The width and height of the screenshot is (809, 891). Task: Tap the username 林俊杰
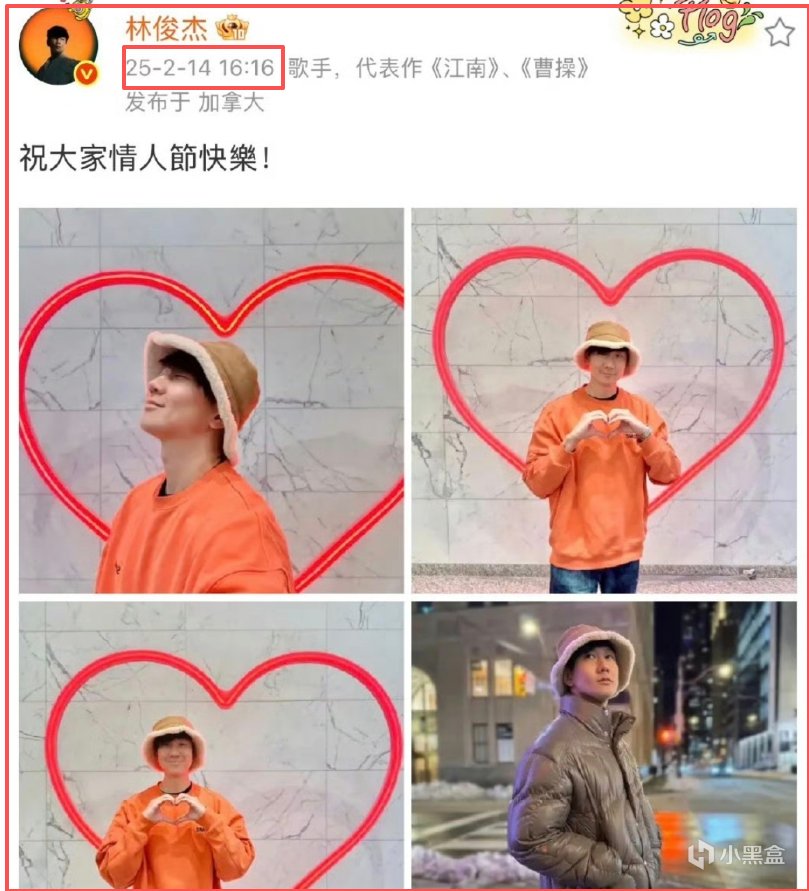click(166, 28)
